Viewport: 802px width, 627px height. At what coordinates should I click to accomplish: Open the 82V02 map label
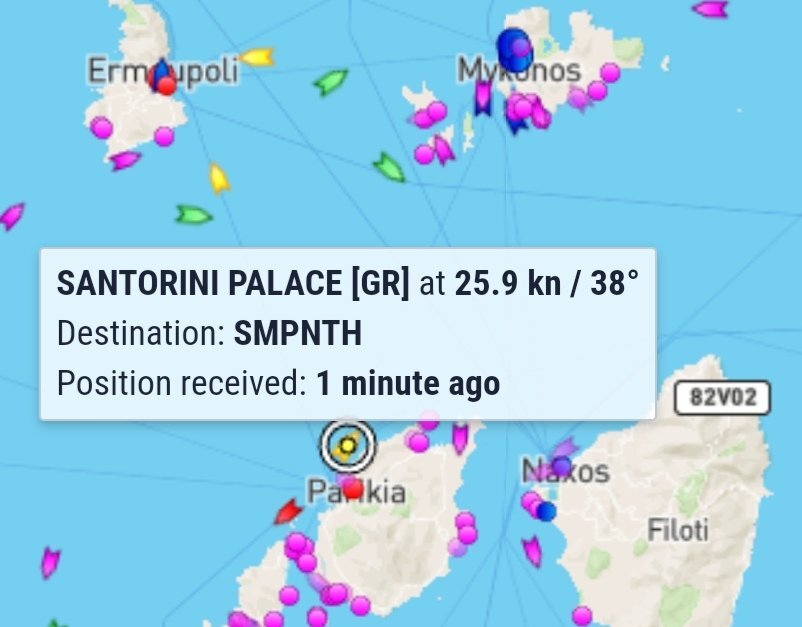coord(723,398)
